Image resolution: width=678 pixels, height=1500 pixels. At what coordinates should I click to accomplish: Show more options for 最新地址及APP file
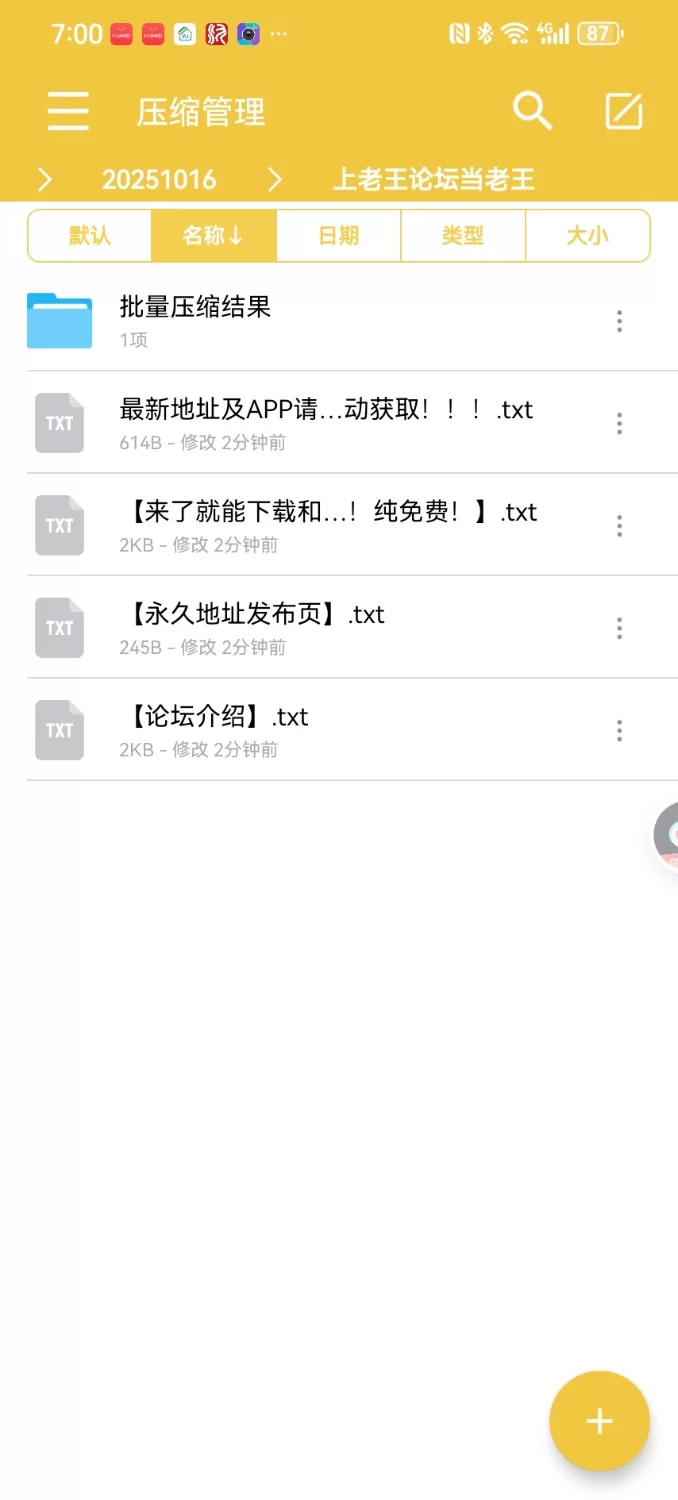[x=620, y=423]
